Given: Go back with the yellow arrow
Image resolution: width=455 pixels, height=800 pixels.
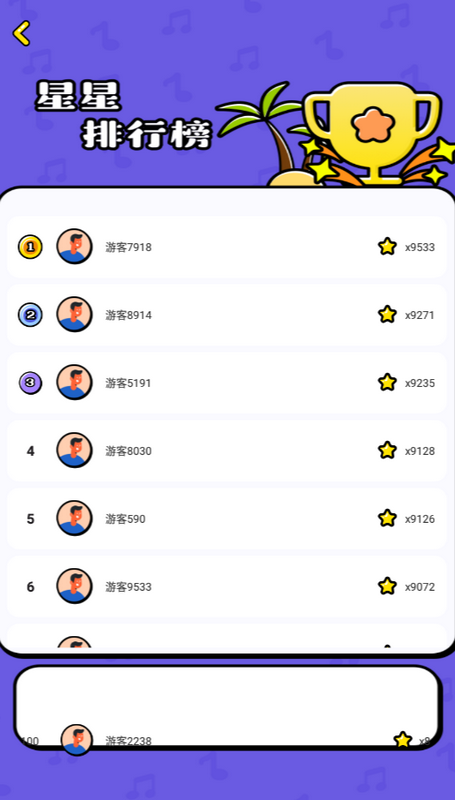Looking at the screenshot, I should click(21, 34).
